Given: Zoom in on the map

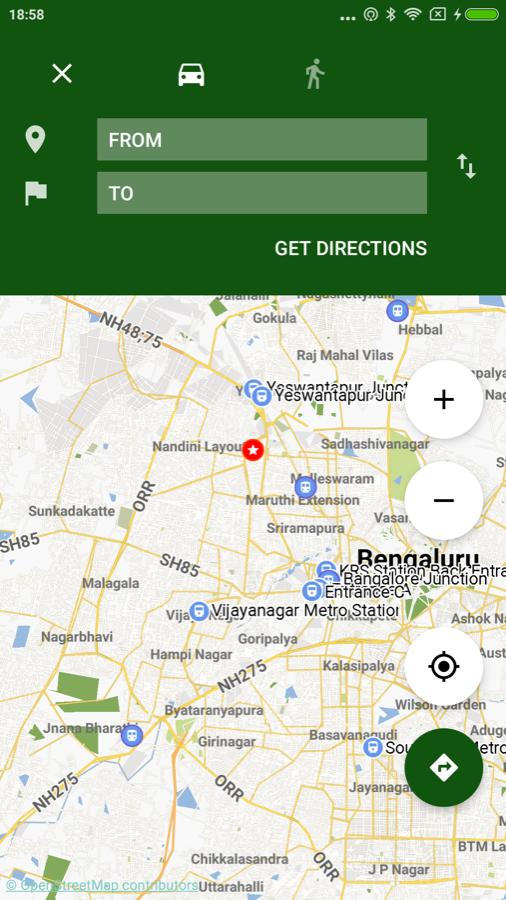Looking at the screenshot, I should [443, 399].
